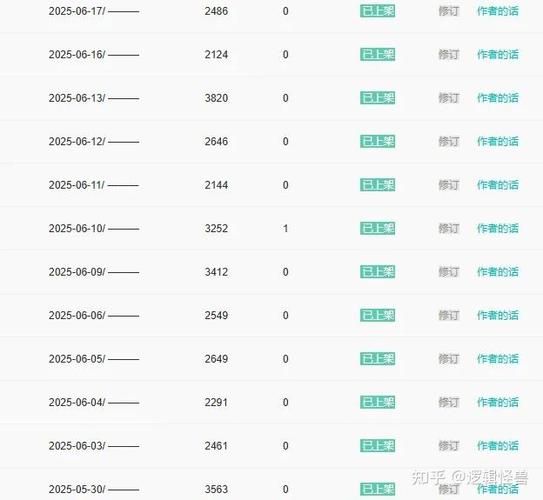Select 修订 on the 2025-06-03 row
The width and height of the screenshot is (543, 500).
[449, 446]
